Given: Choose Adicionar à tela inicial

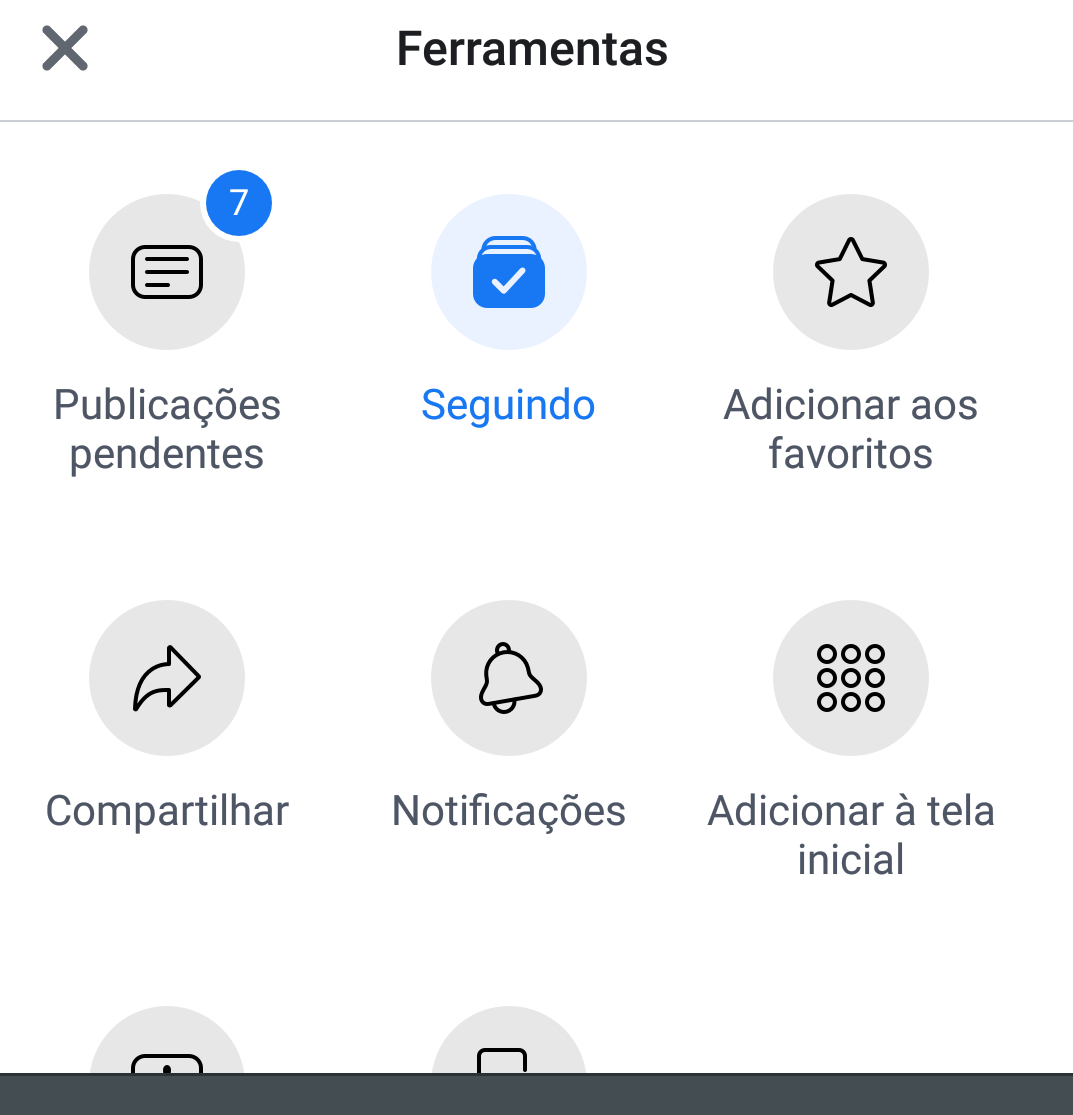Looking at the screenshot, I should [850, 678].
